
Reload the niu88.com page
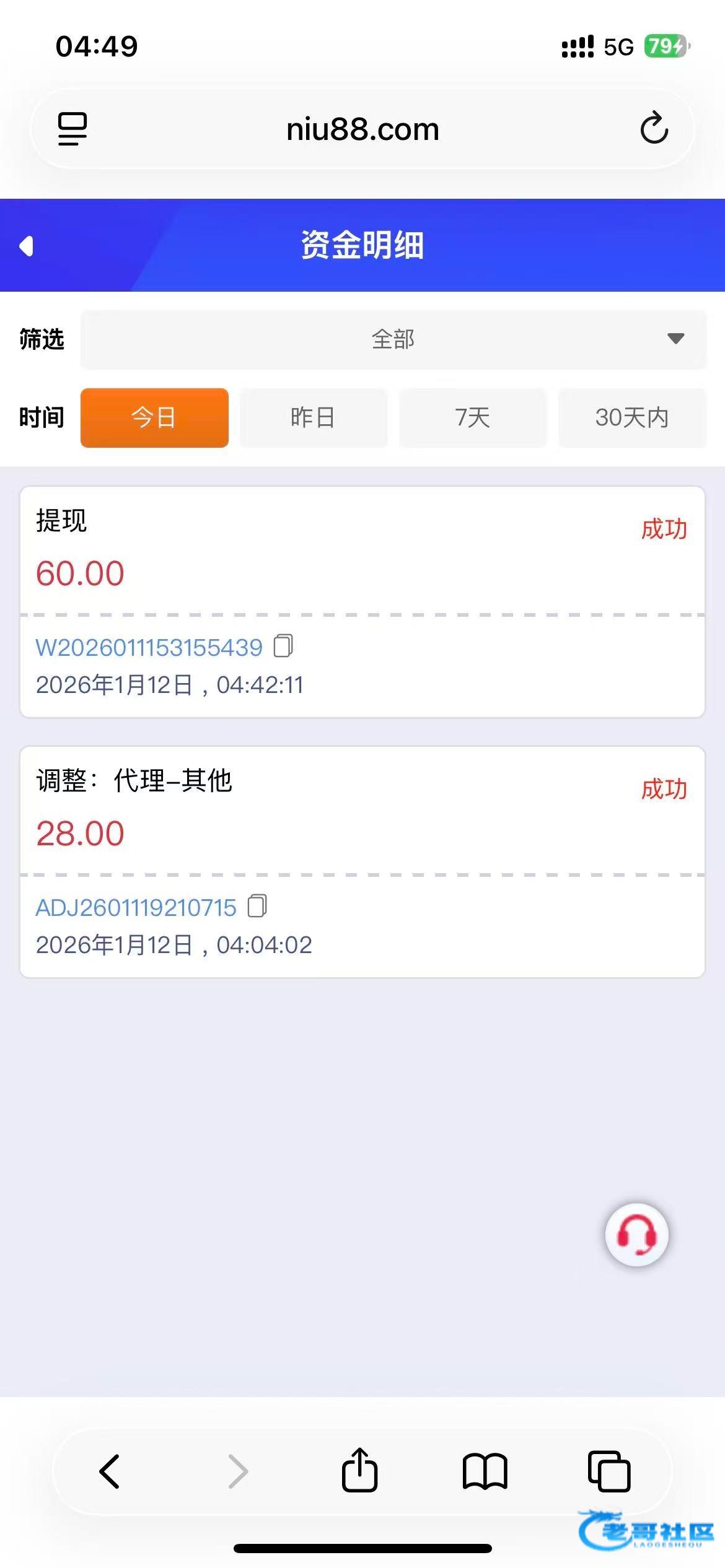(654, 129)
